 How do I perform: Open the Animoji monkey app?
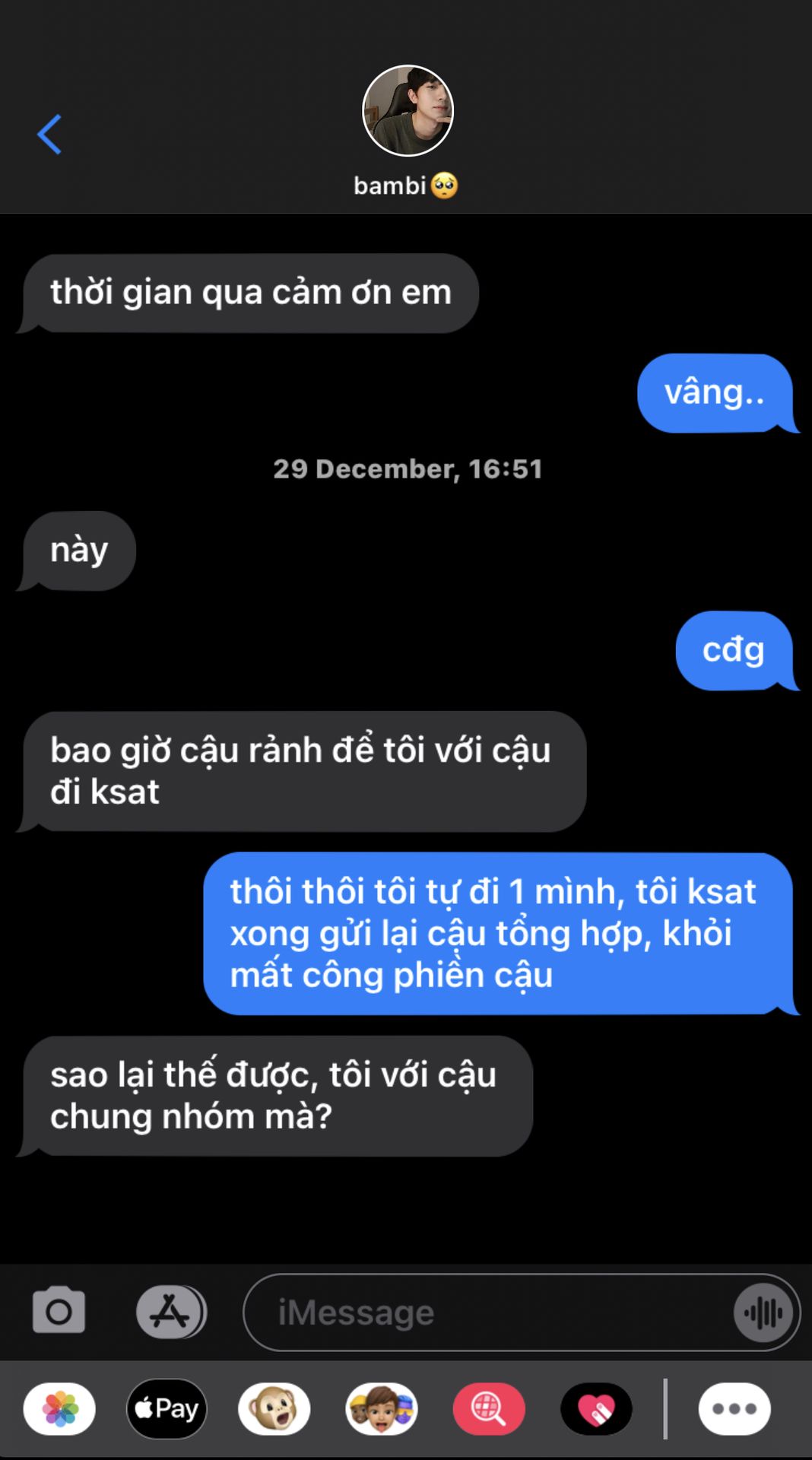[274, 1409]
